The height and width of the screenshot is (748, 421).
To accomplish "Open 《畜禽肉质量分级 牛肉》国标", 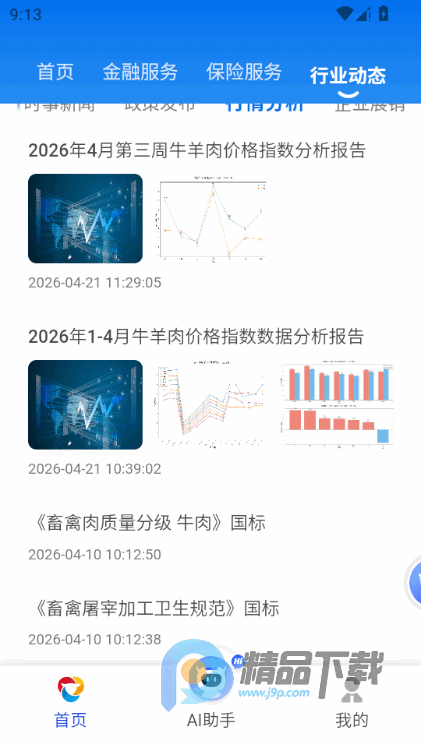I will pyautogui.click(x=147, y=523).
